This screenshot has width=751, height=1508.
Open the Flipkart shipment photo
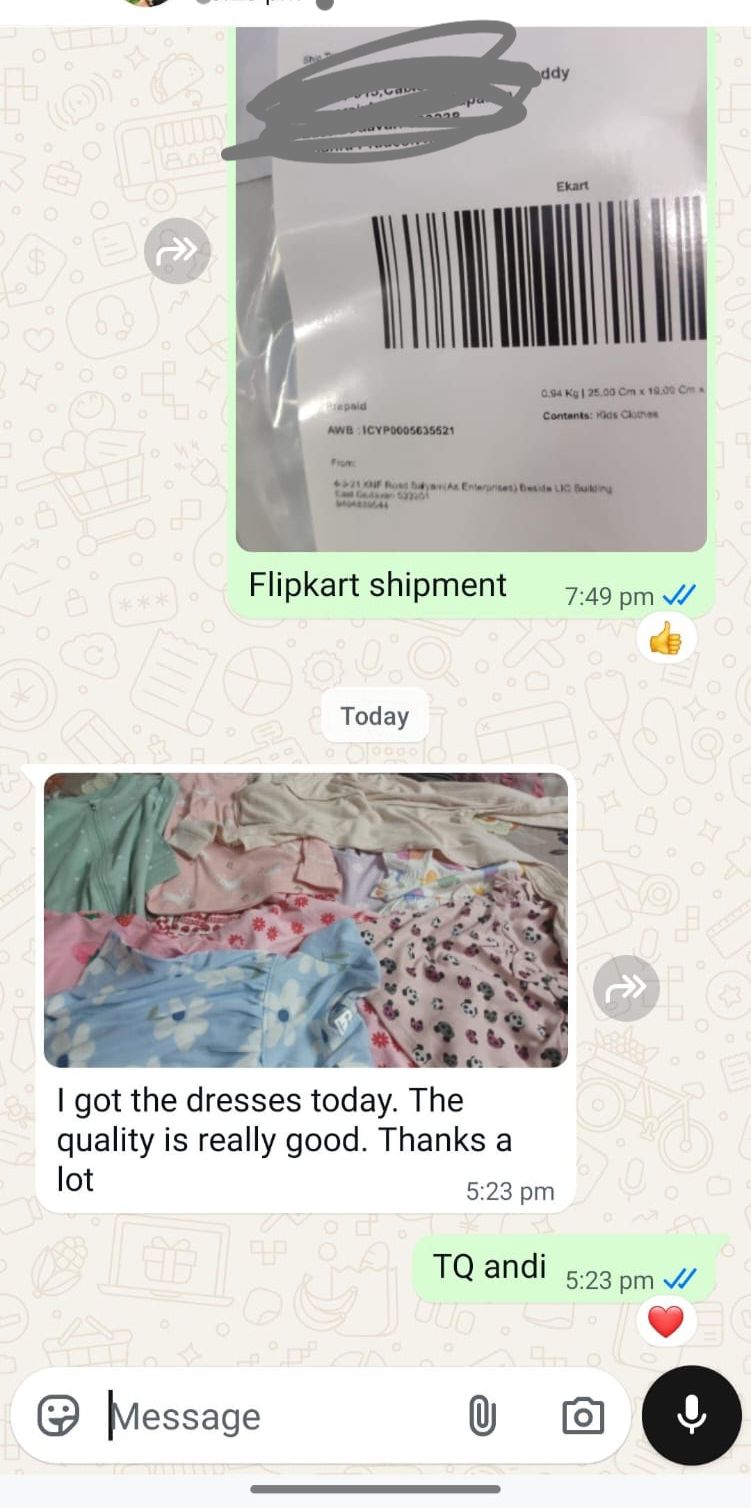click(471, 290)
